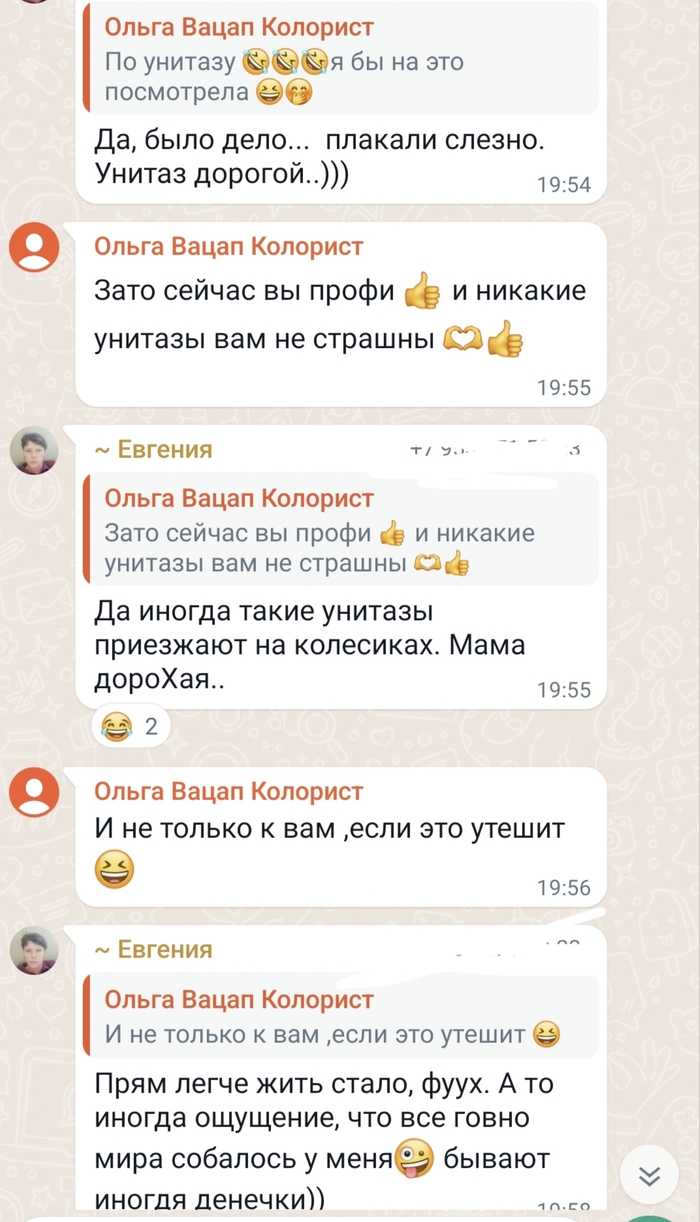Image resolution: width=700 pixels, height=1222 pixels.
Task: Jump to quoted 'Зато сейчас вы профи' inside Евгения's reply
Action: 340,530
